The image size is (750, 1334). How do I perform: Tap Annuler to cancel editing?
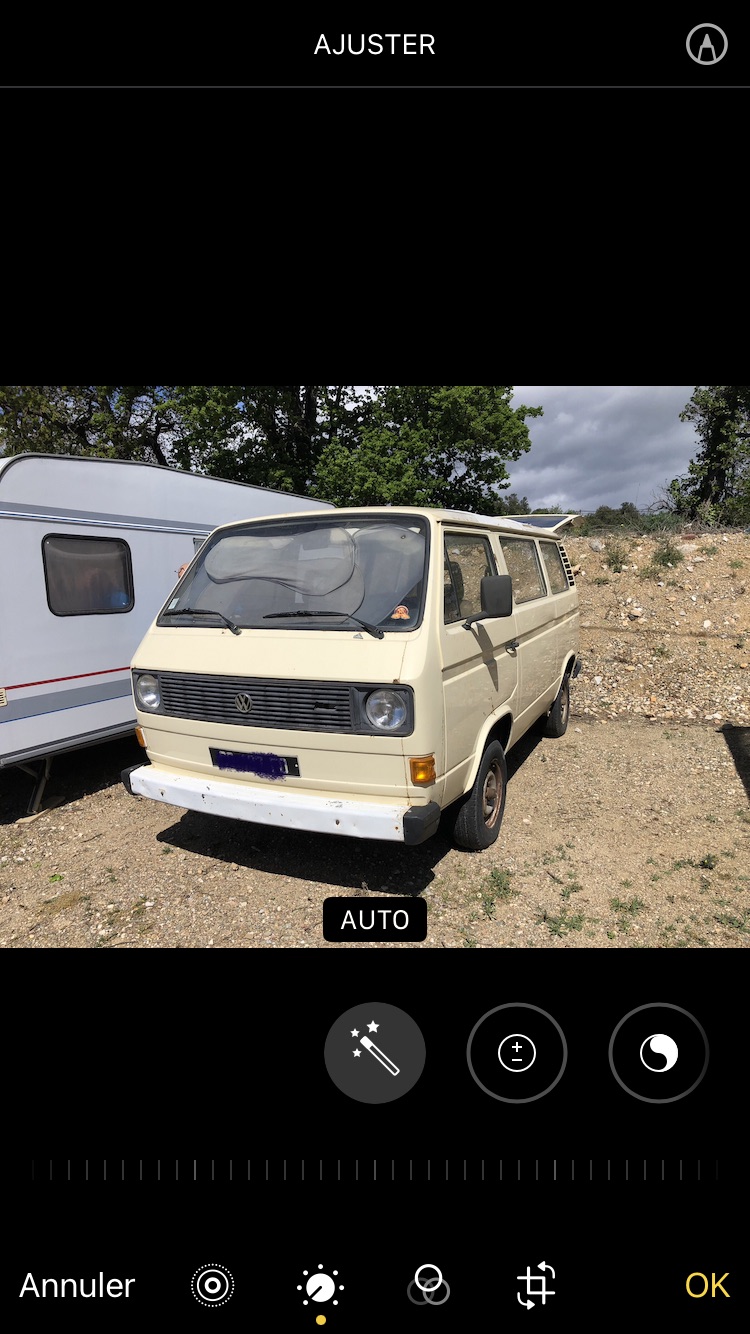click(x=77, y=1285)
